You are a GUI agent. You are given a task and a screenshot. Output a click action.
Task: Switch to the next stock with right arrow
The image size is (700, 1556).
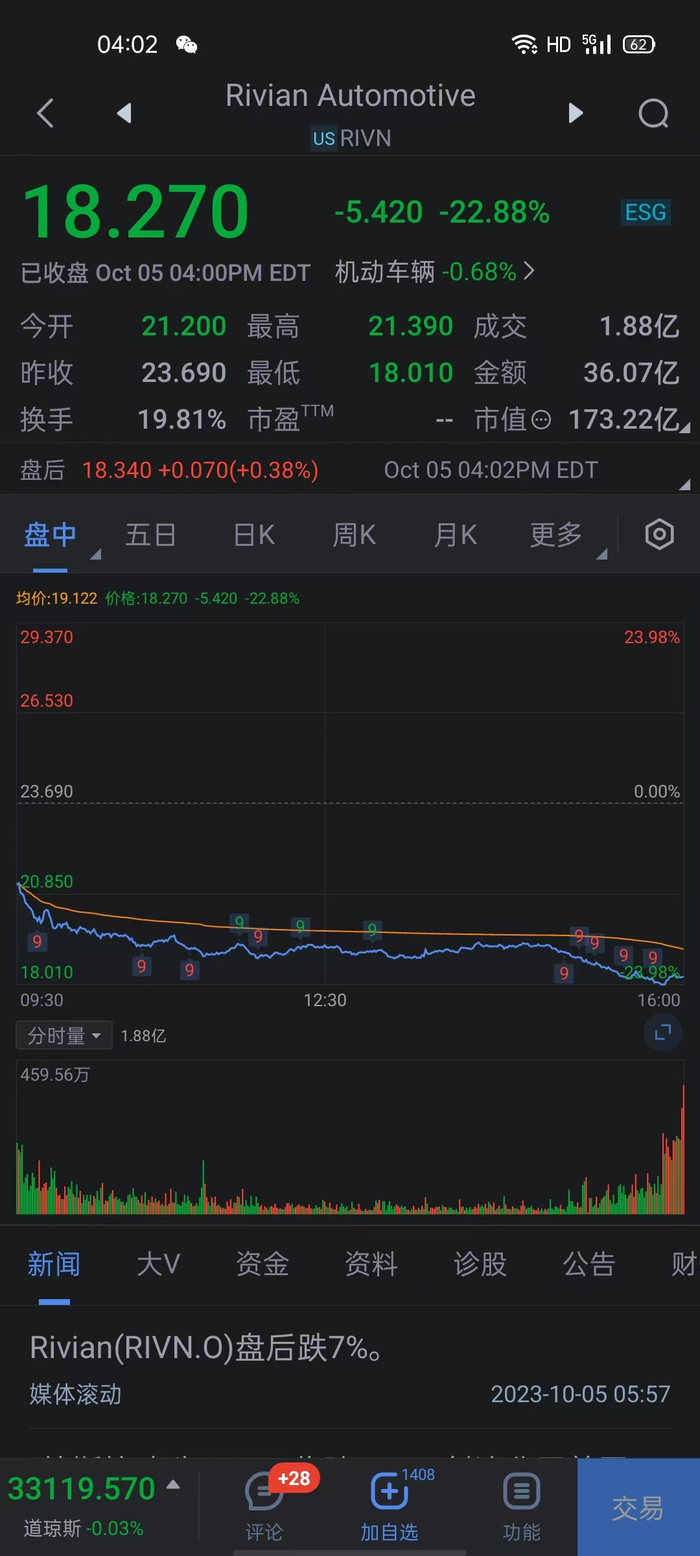click(576, 113)
